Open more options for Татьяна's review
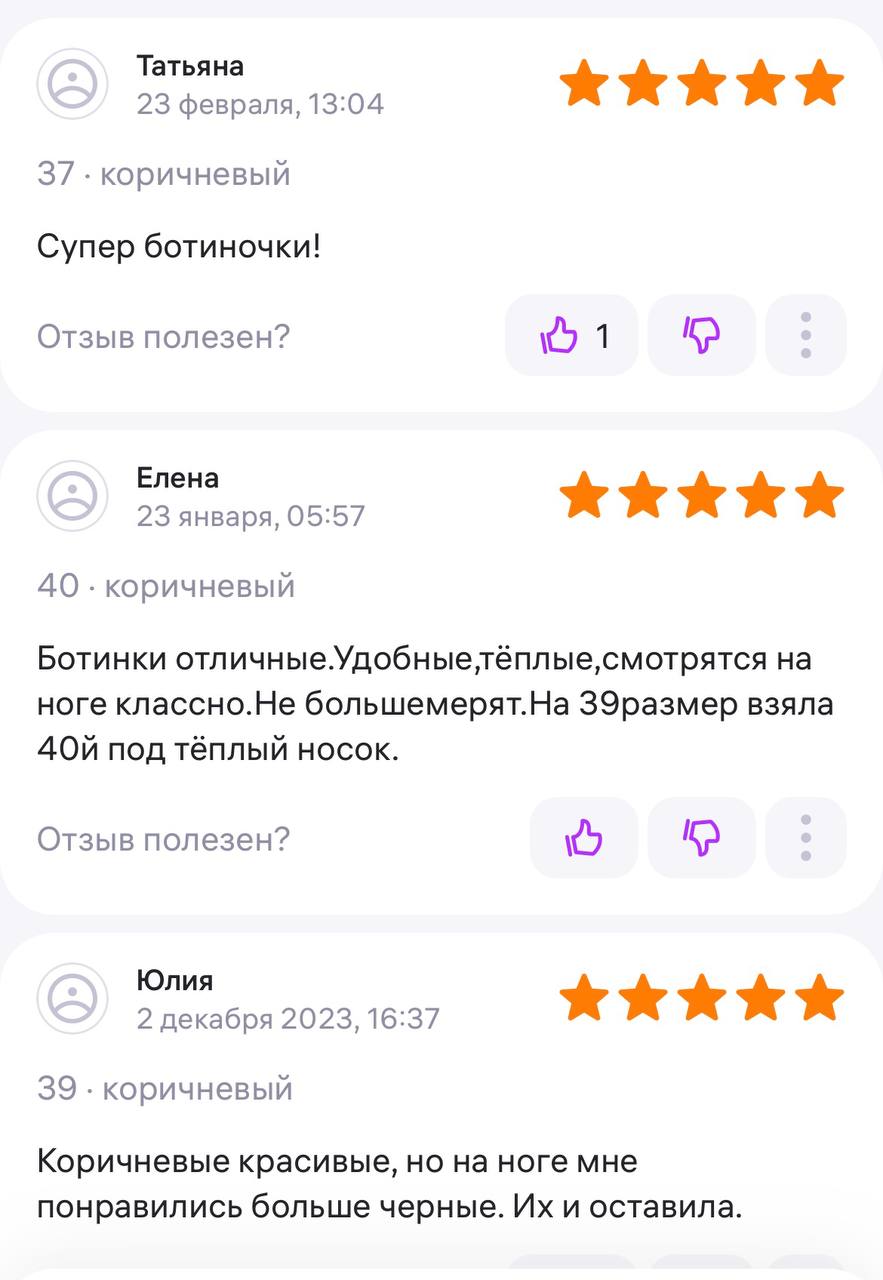 (806, 336)
